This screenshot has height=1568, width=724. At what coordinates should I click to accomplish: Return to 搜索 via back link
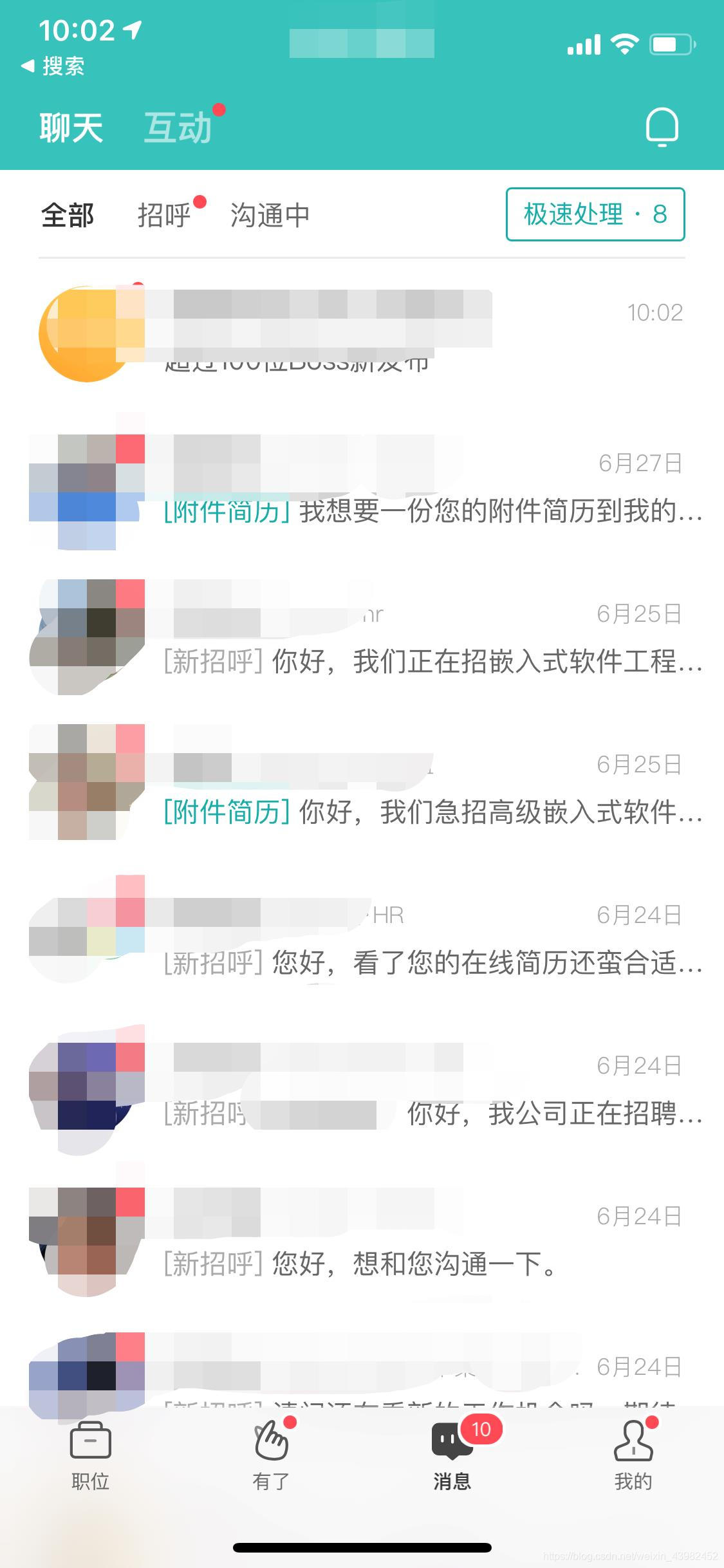pyautogui.click(x=54, y=66)
